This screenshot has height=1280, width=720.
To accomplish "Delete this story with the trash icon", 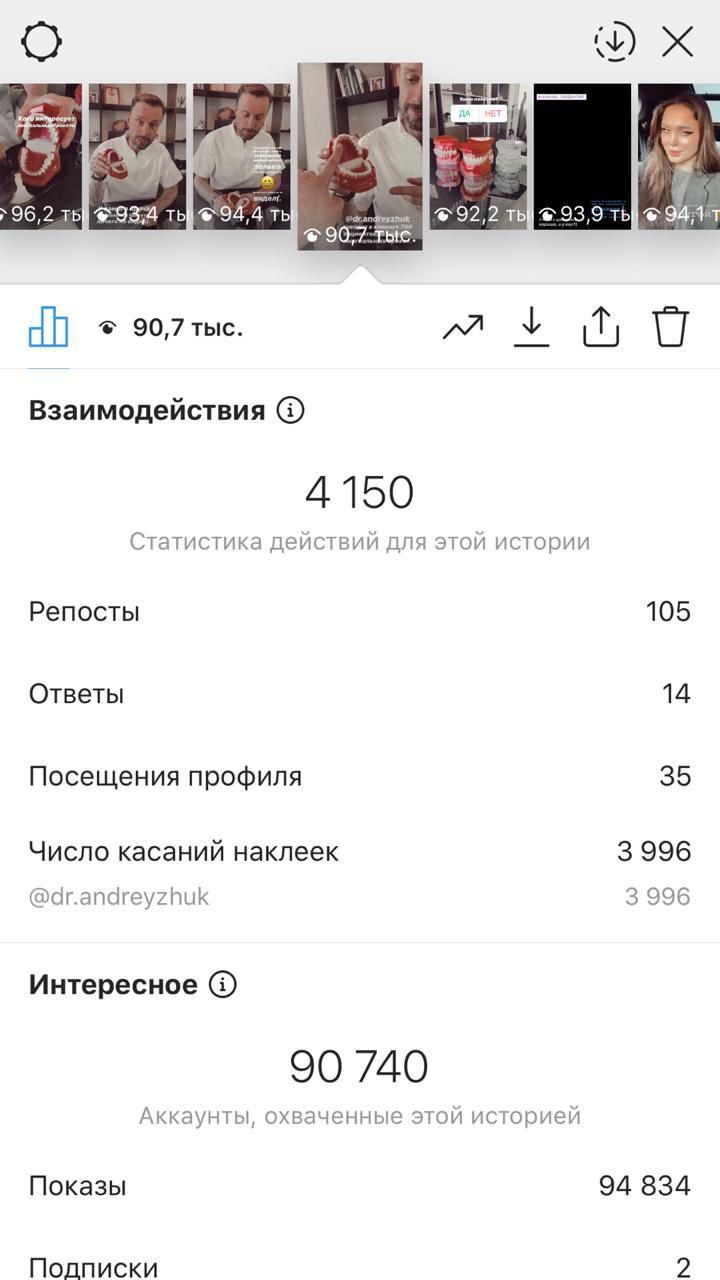I will click(x=671, y=327).
